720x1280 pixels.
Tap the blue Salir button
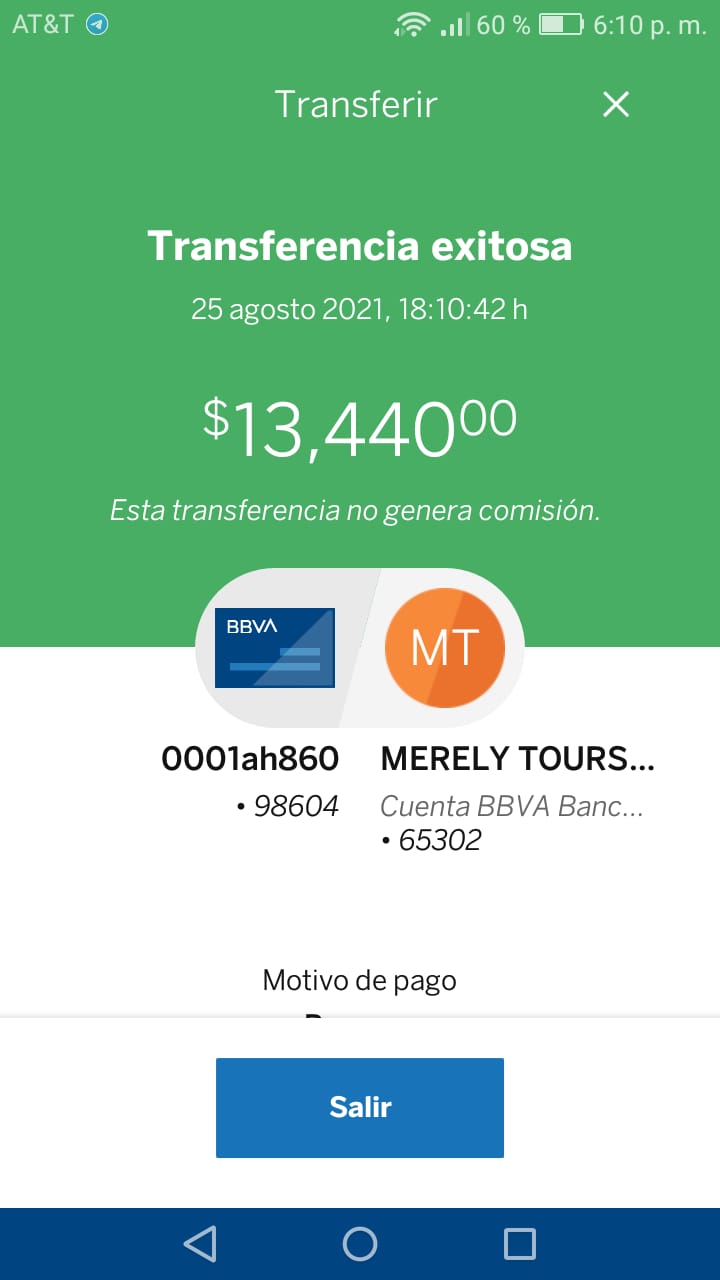tap(360, 1108)
